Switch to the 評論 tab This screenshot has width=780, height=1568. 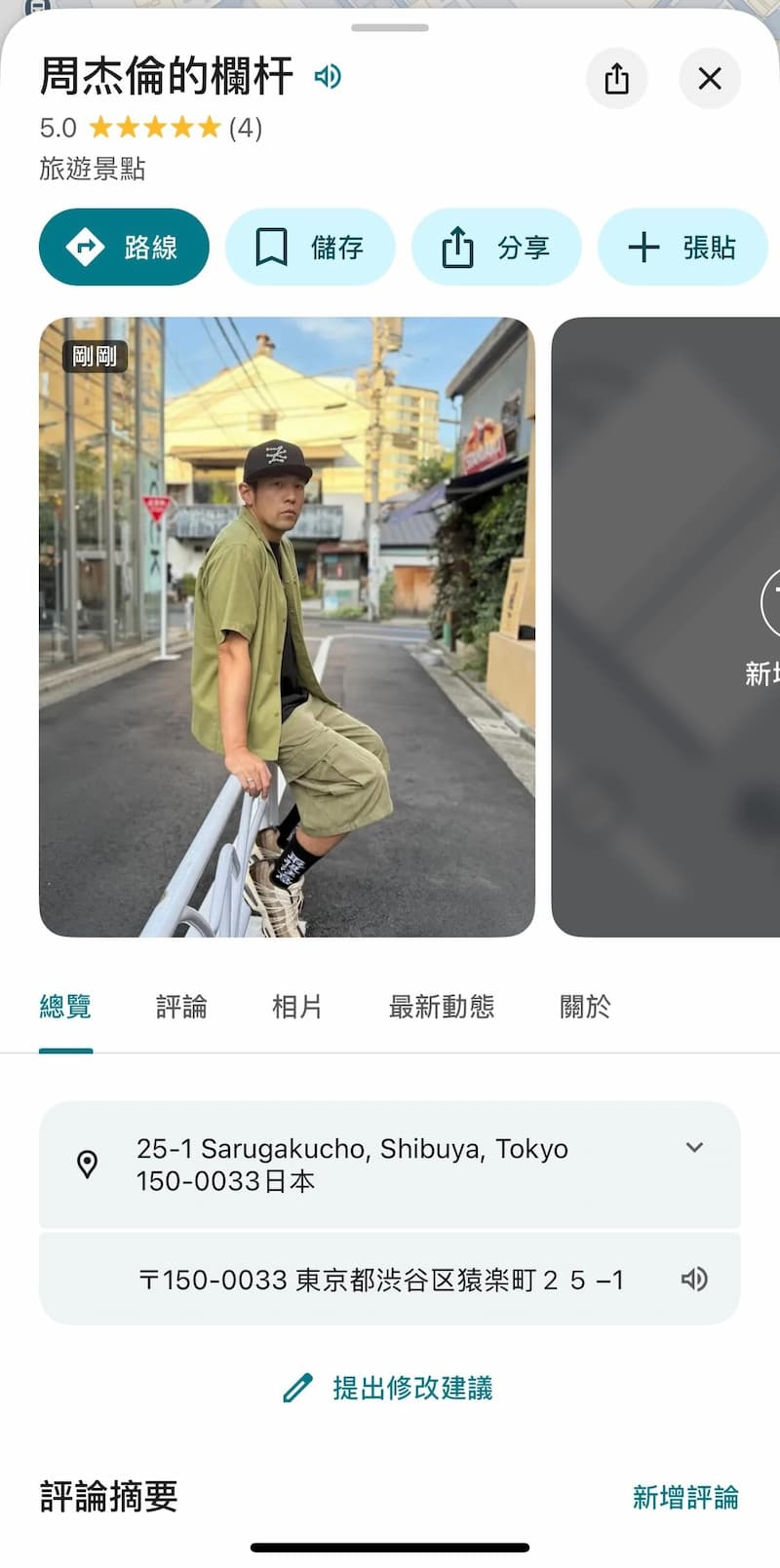[181, 1007]
